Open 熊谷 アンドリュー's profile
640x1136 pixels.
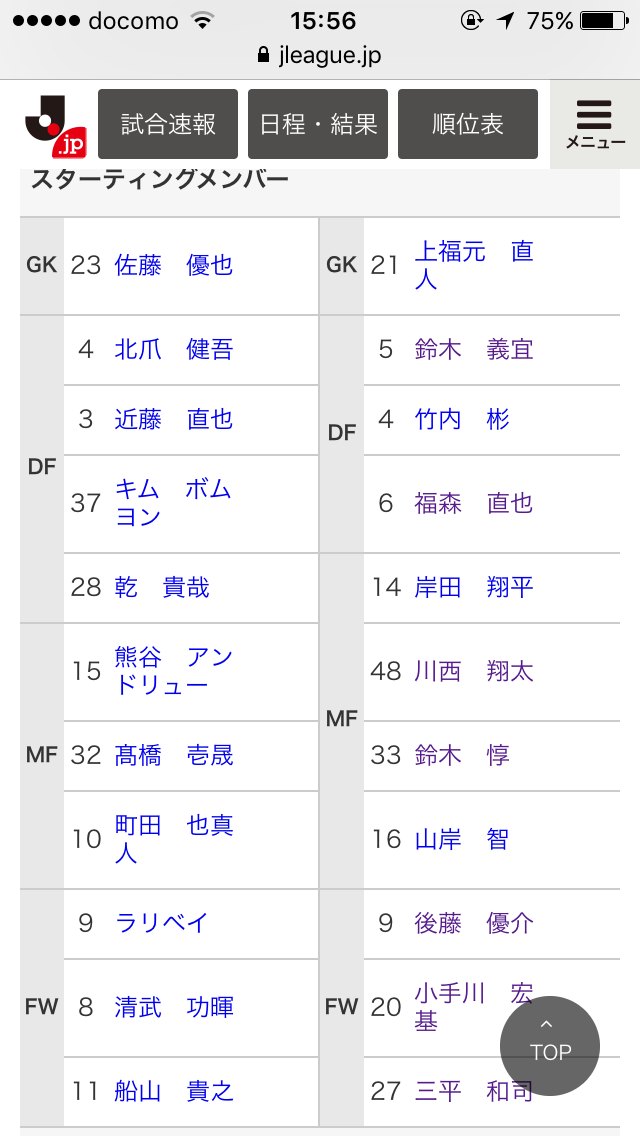pos(173,671)
